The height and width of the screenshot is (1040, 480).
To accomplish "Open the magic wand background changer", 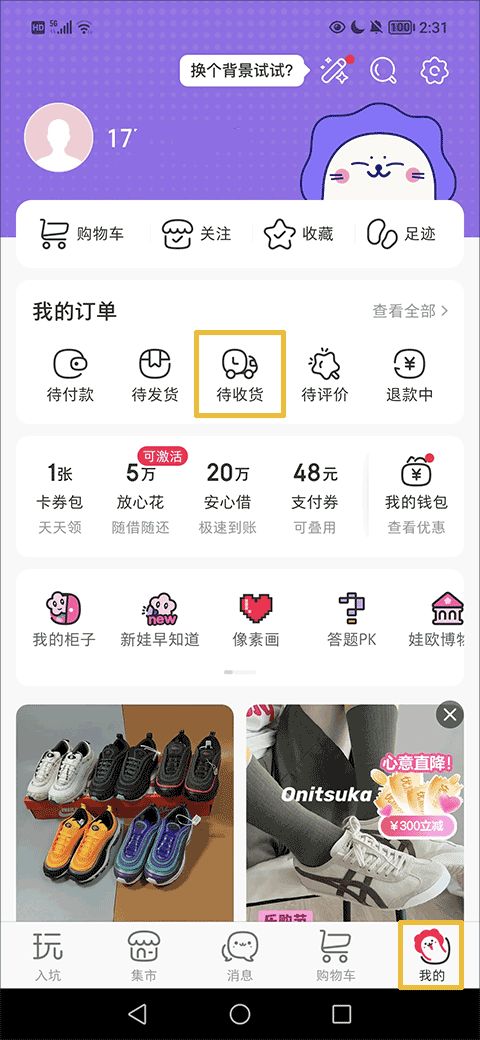I will point(336,70).
